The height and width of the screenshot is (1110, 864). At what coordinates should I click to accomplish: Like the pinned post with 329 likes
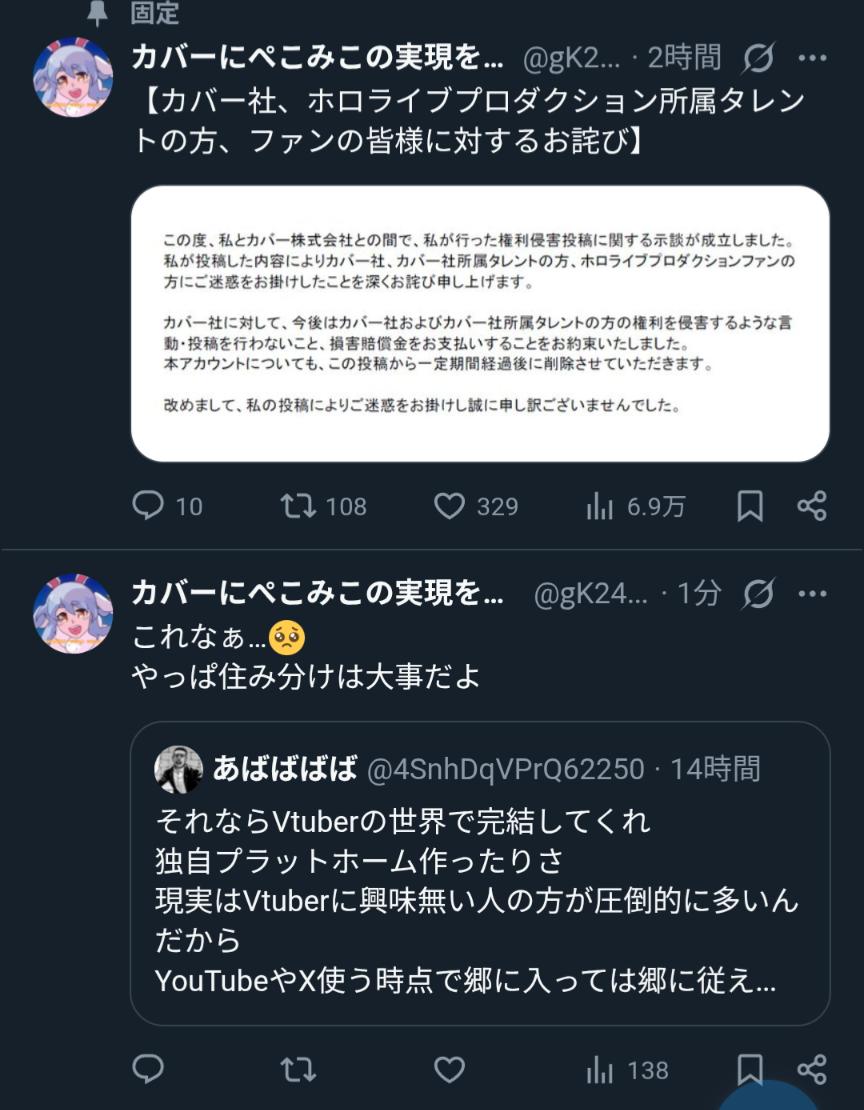tap(450, 506)
